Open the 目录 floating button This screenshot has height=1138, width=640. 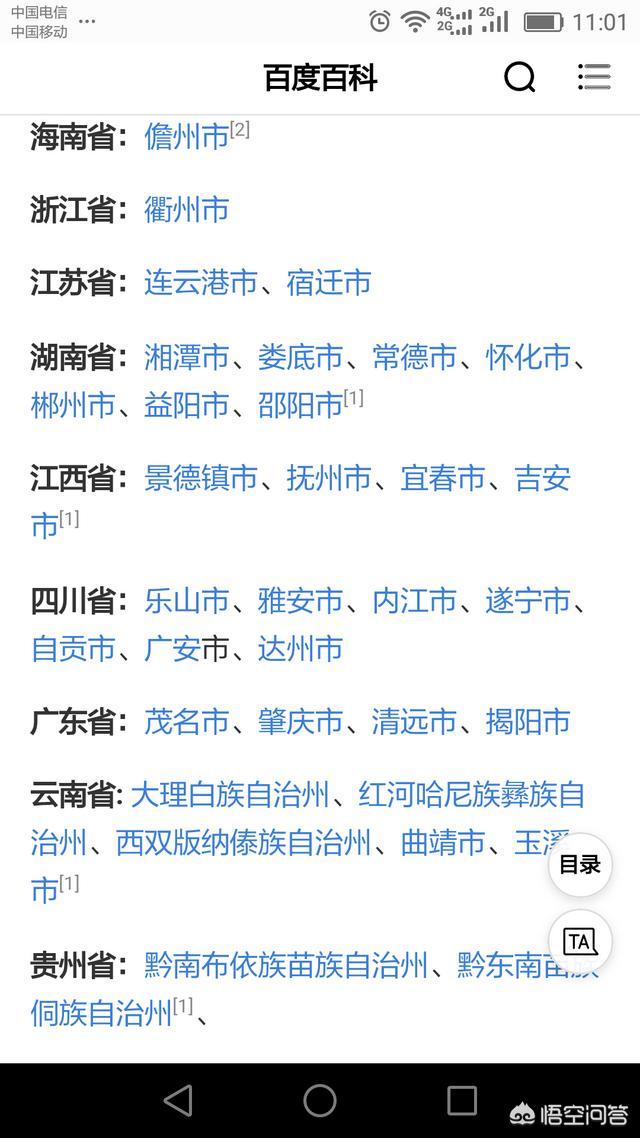[580, 865]
